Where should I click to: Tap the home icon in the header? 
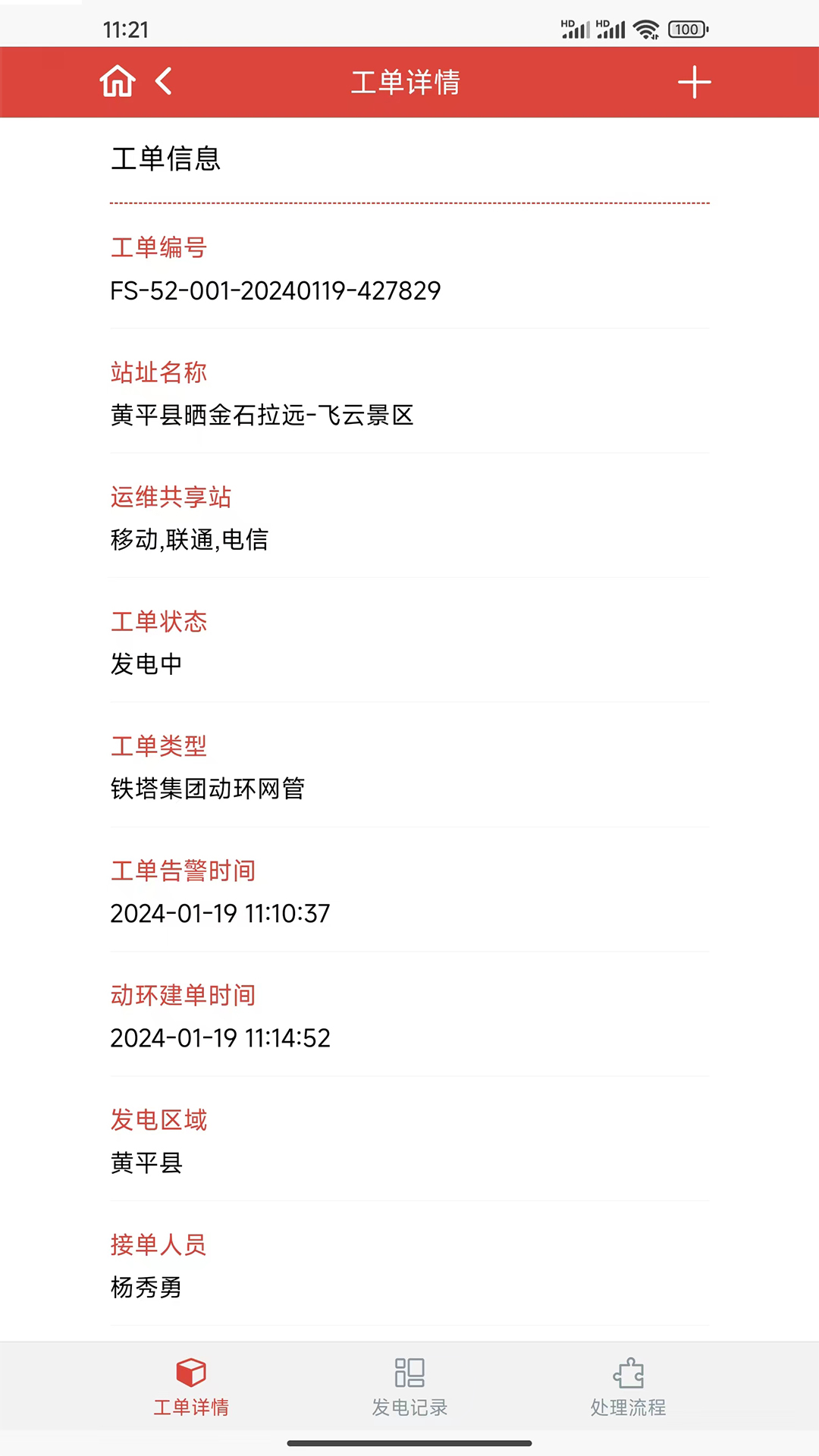click(118, 82)
